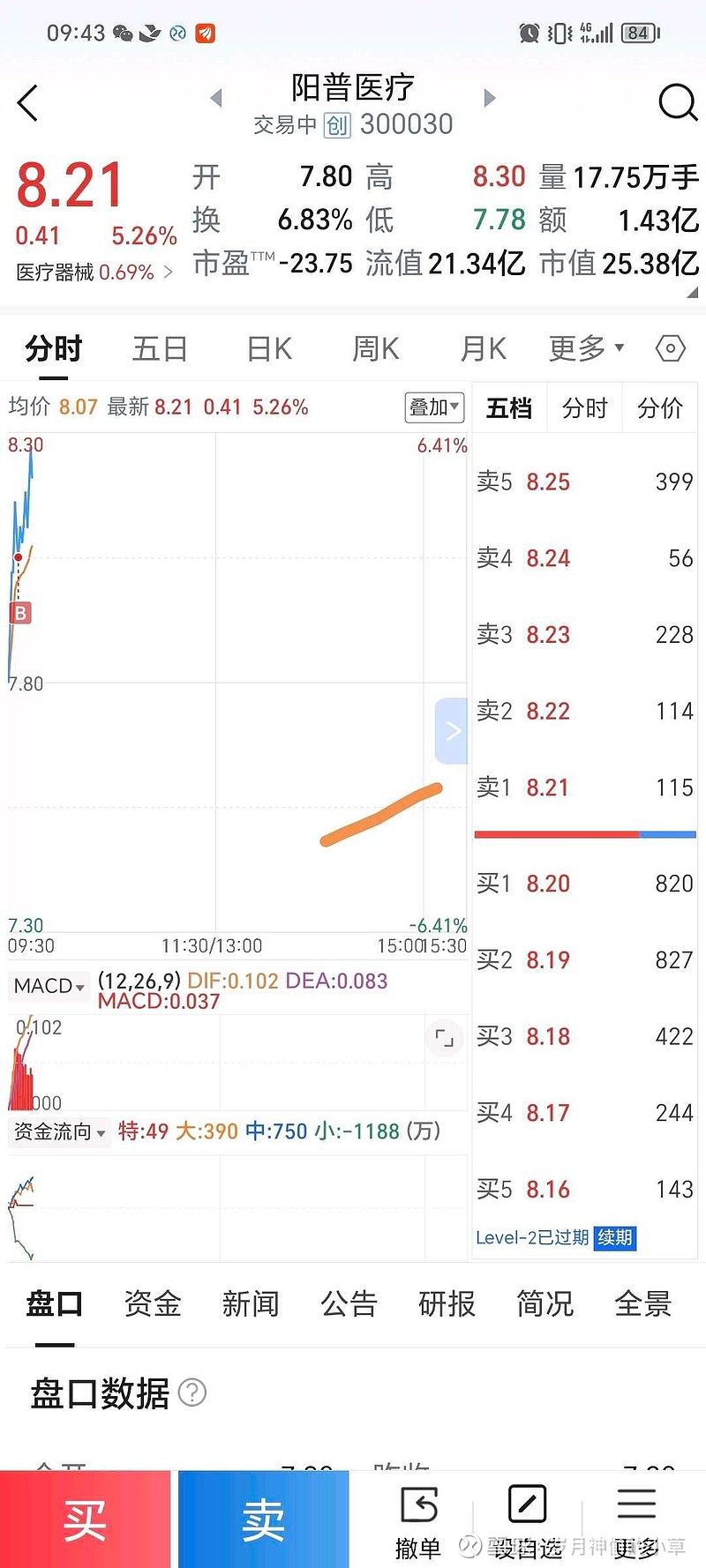Open the 新闻 tab

tap(251, 1303)
